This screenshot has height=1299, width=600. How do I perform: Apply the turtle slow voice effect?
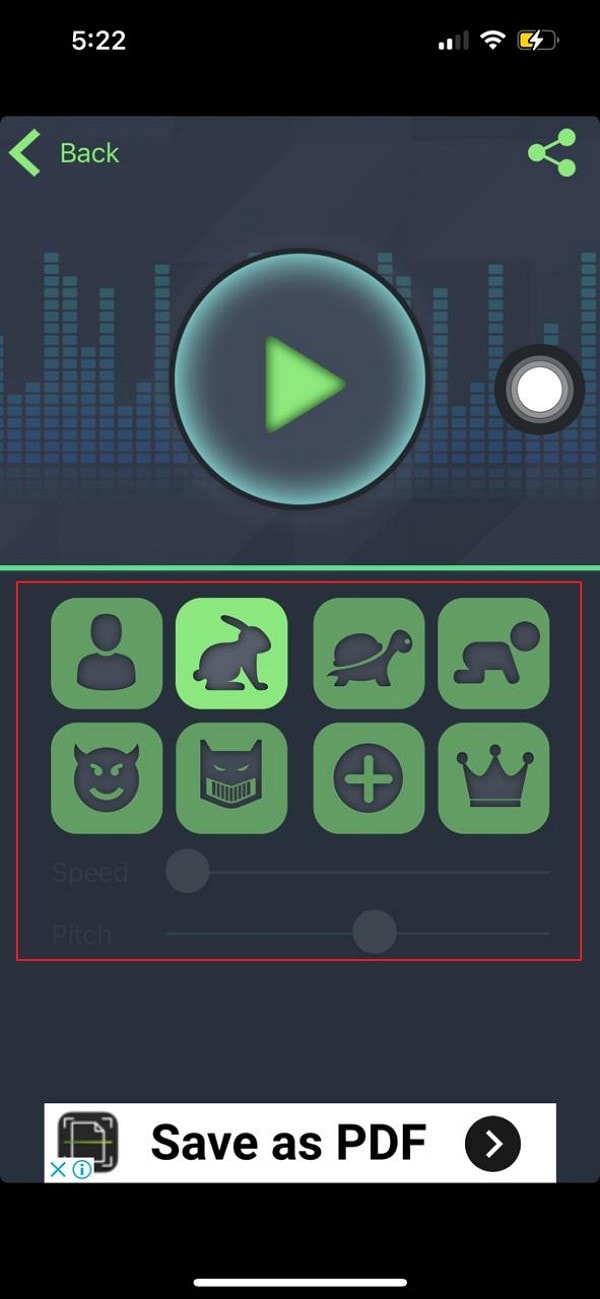click(x=369, y=653)
